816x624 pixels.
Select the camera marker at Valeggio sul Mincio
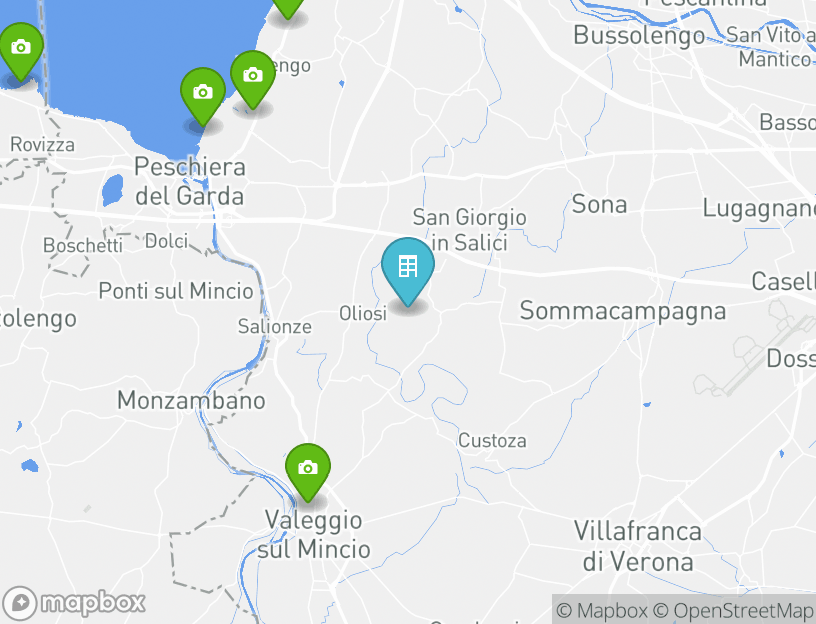click(x=308, y=469)
